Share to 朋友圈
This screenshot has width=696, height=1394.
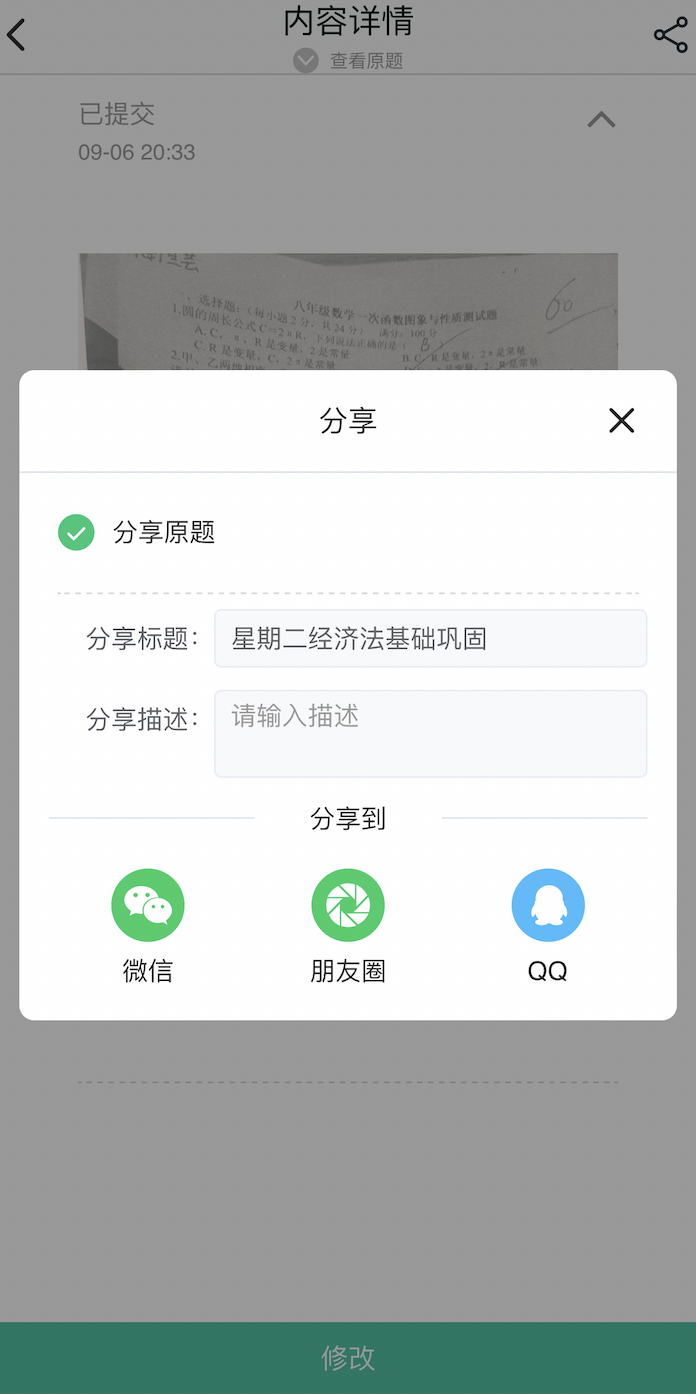348,905
